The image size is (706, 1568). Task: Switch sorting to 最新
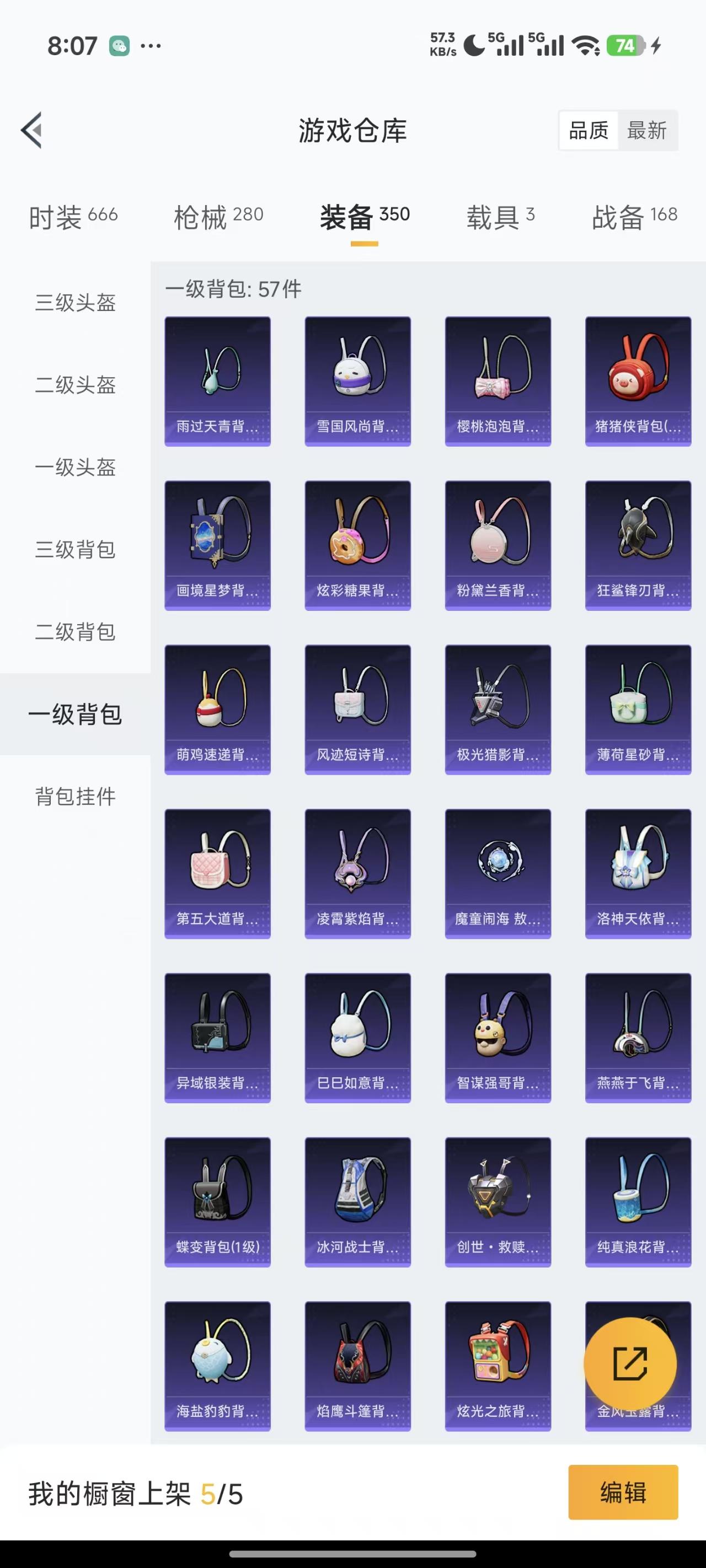tap(648, 130)
